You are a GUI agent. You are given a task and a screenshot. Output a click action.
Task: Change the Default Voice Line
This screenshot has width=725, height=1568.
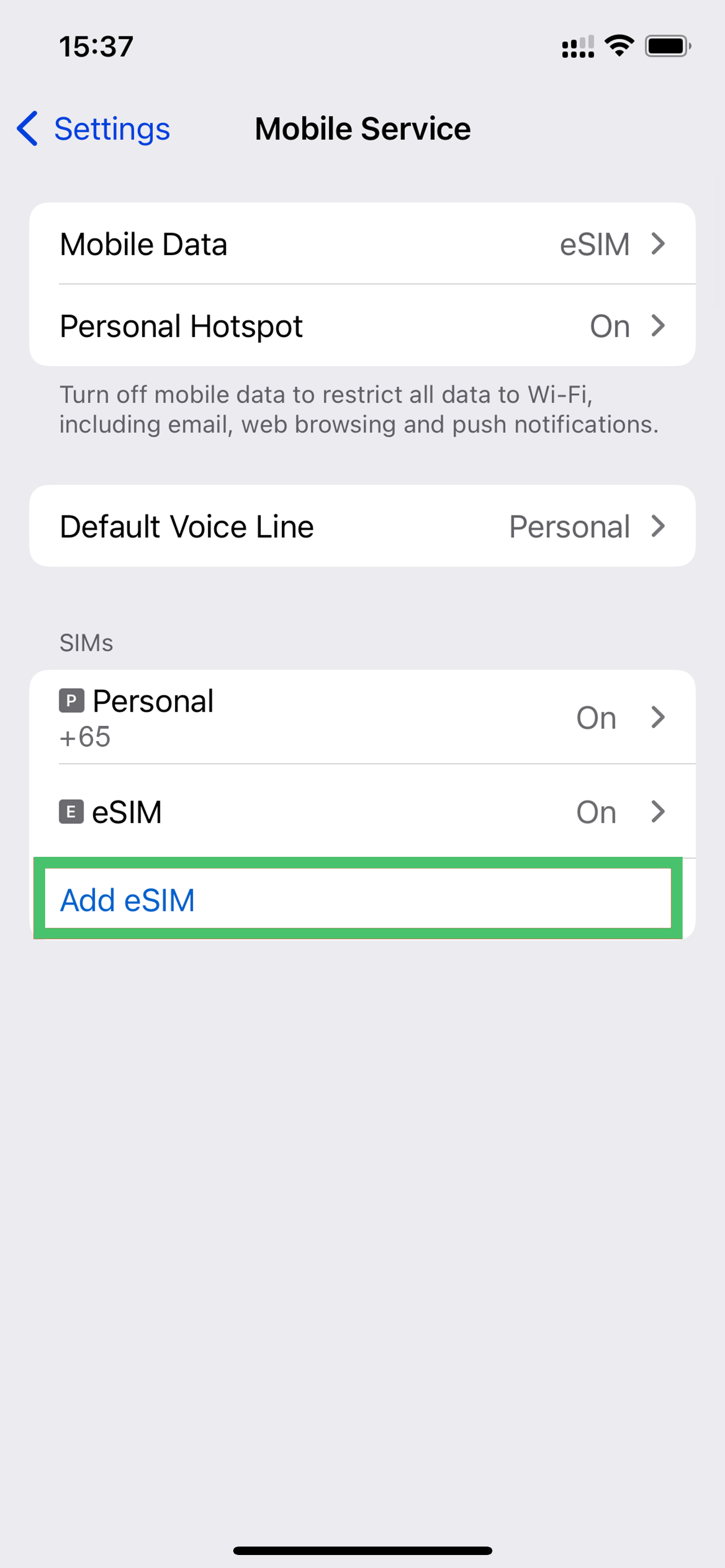click(x=361, y=527)
